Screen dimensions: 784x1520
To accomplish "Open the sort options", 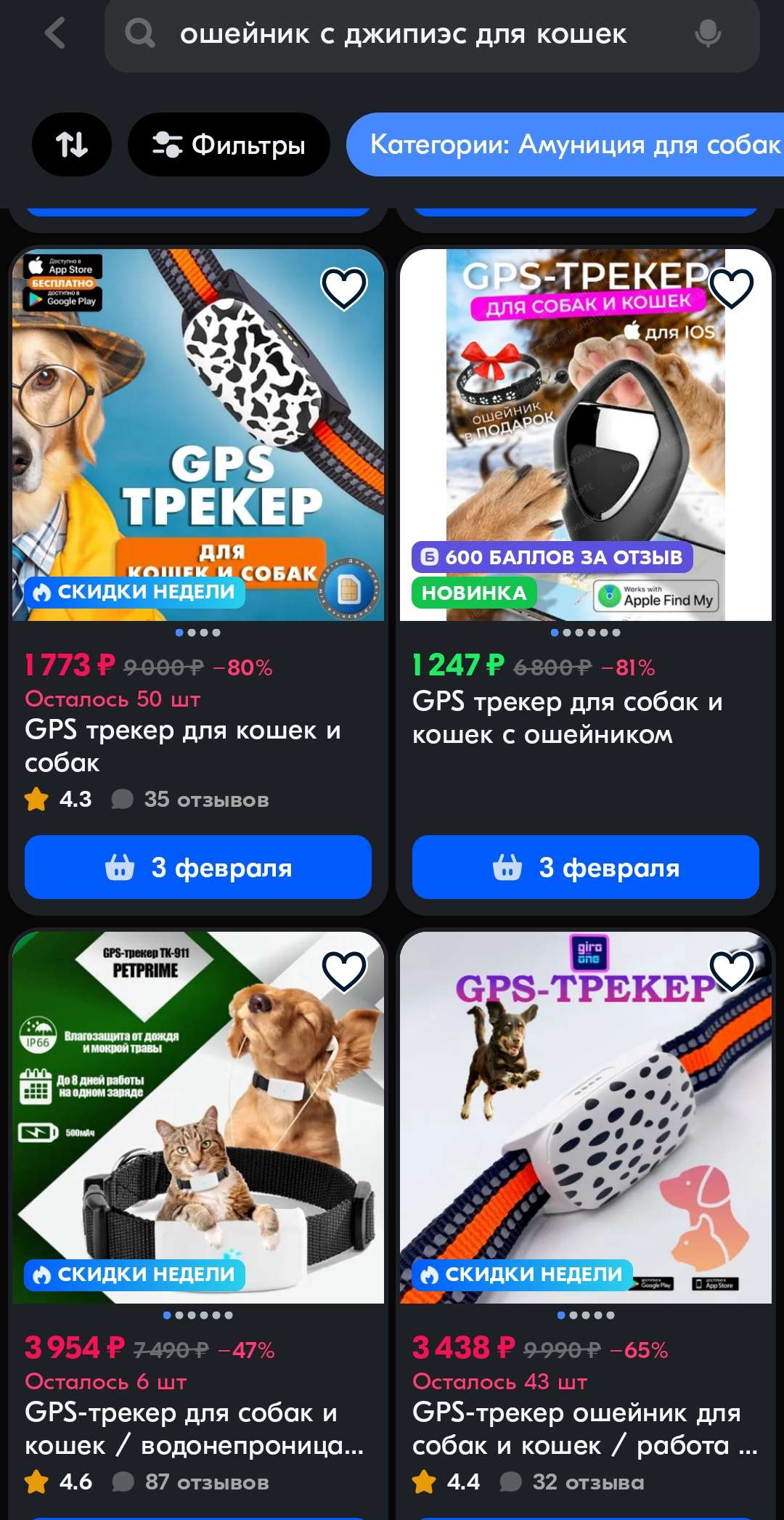I will click(x=72, y=145).
